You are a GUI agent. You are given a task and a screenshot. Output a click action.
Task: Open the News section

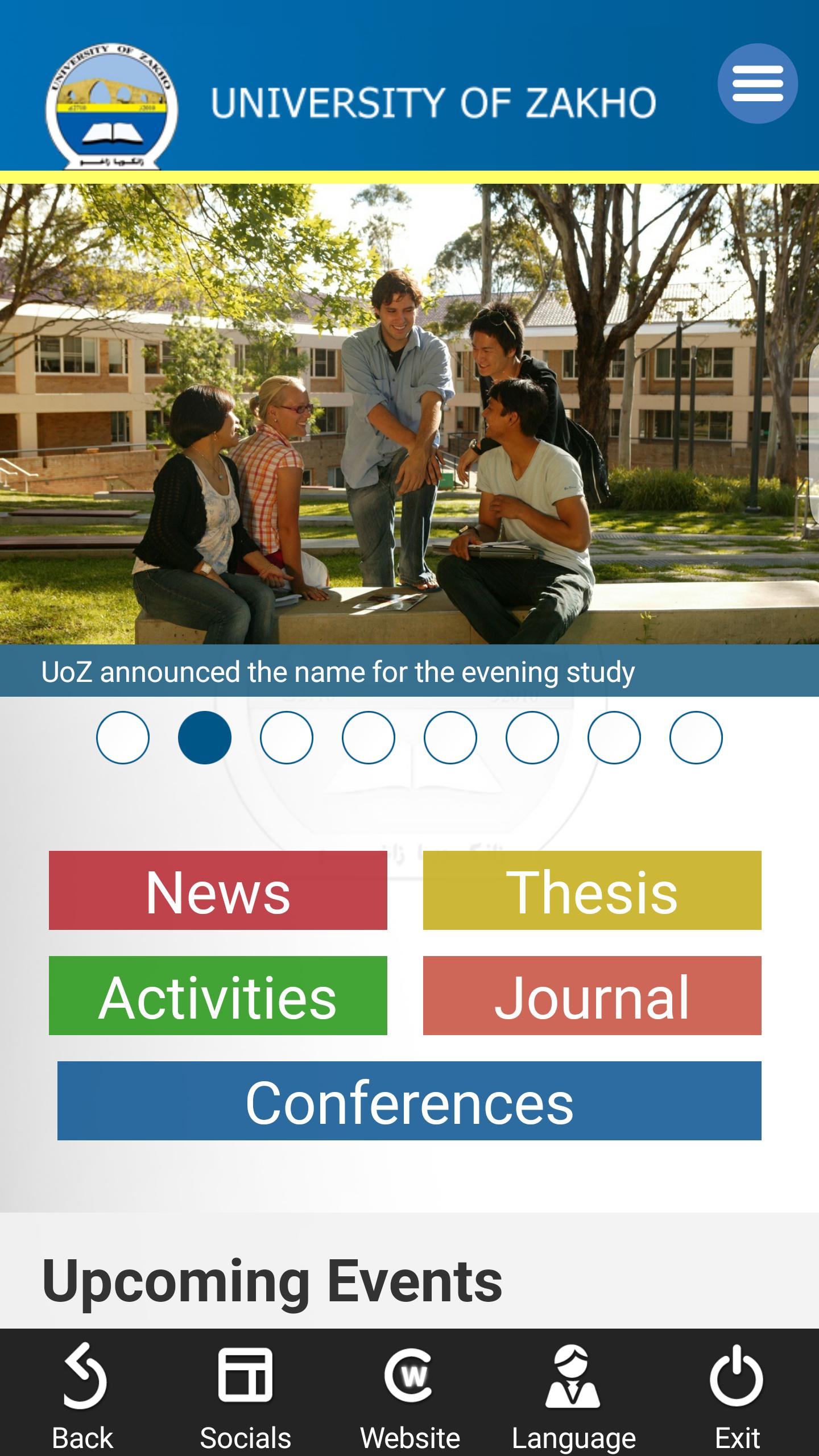[218, 891]
